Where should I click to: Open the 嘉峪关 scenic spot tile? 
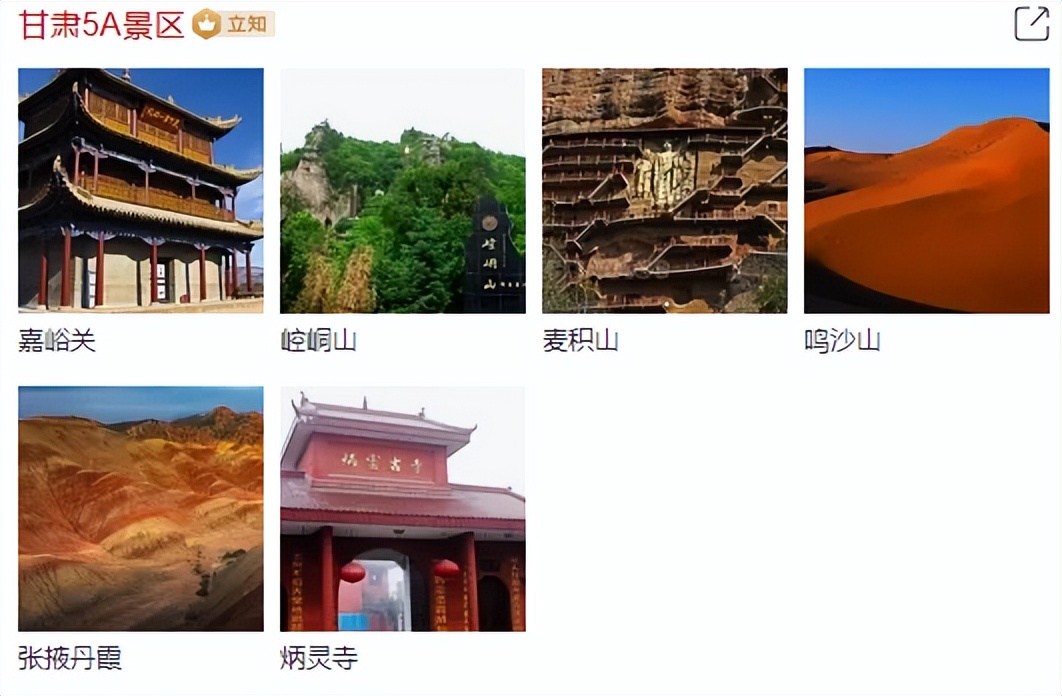pyautogui.click(x=141, y=191)
